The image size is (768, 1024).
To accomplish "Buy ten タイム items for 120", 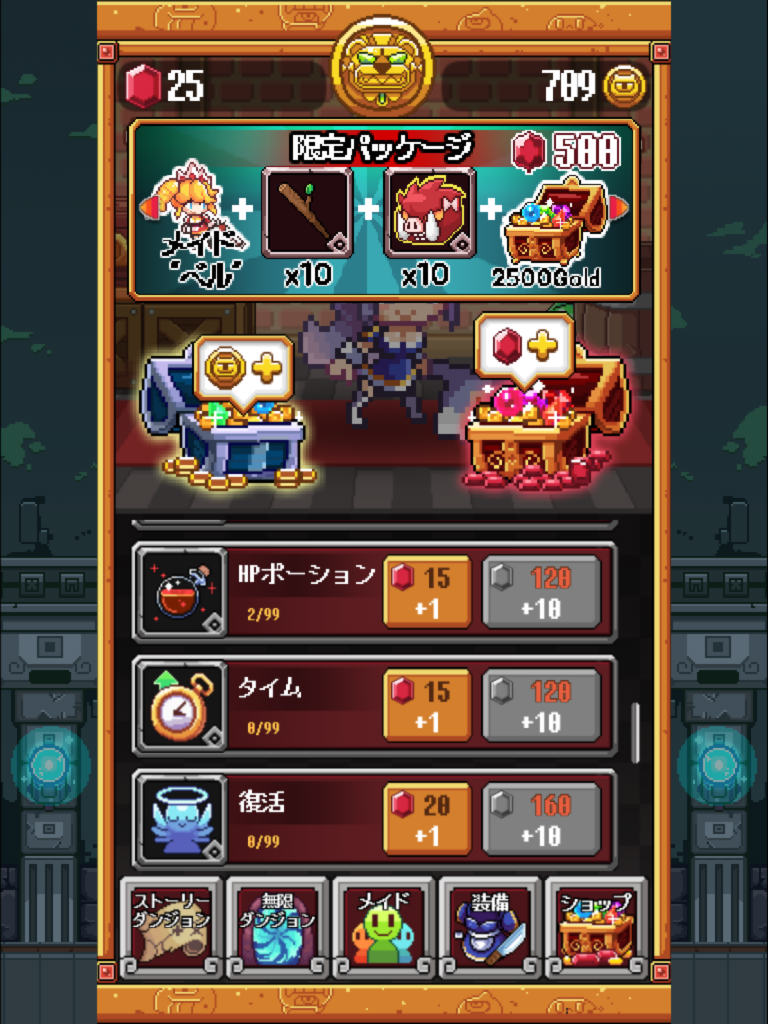I will 541,705.
